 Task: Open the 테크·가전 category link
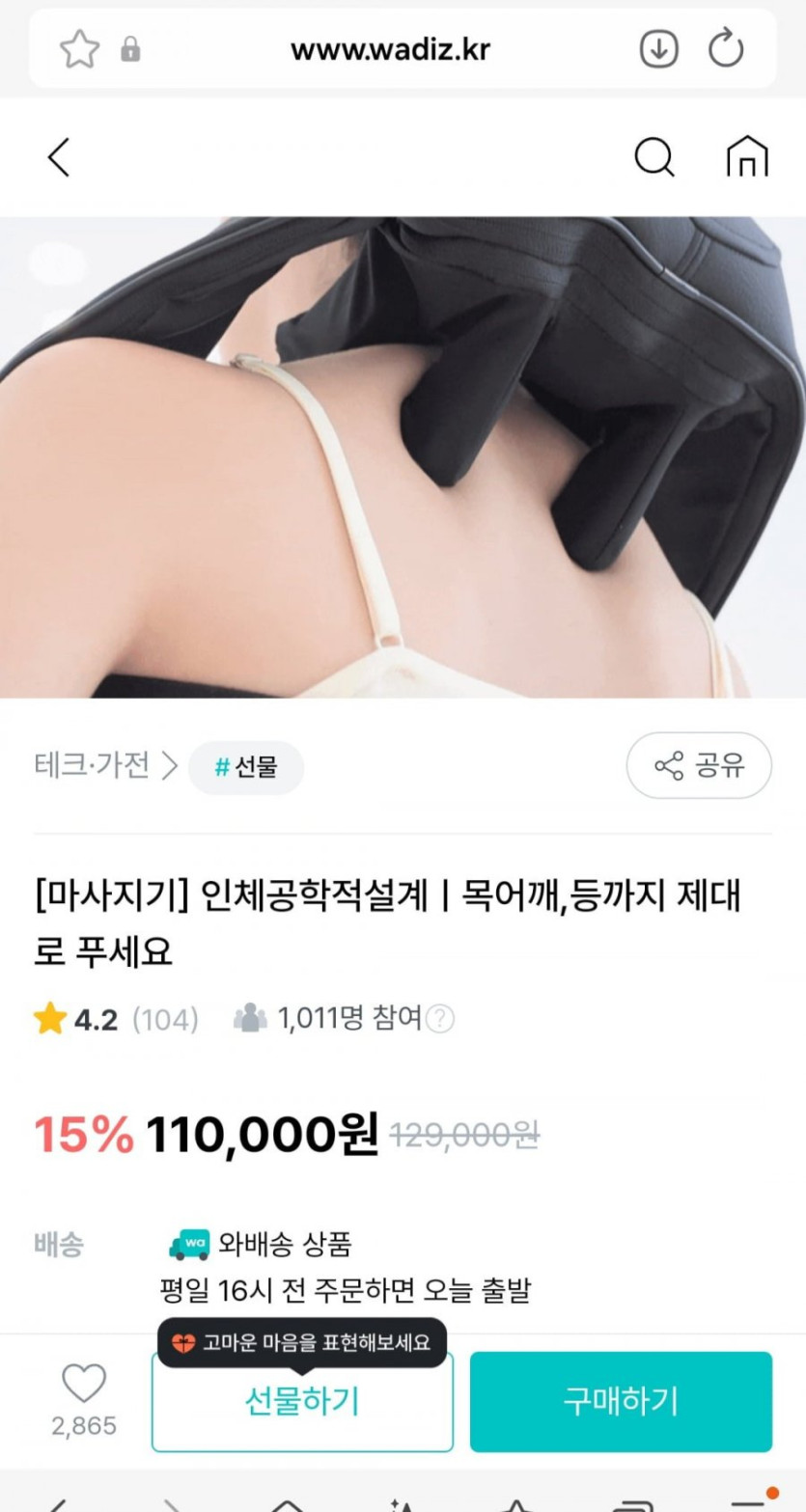pyautogui.click(x=92, y=766)
